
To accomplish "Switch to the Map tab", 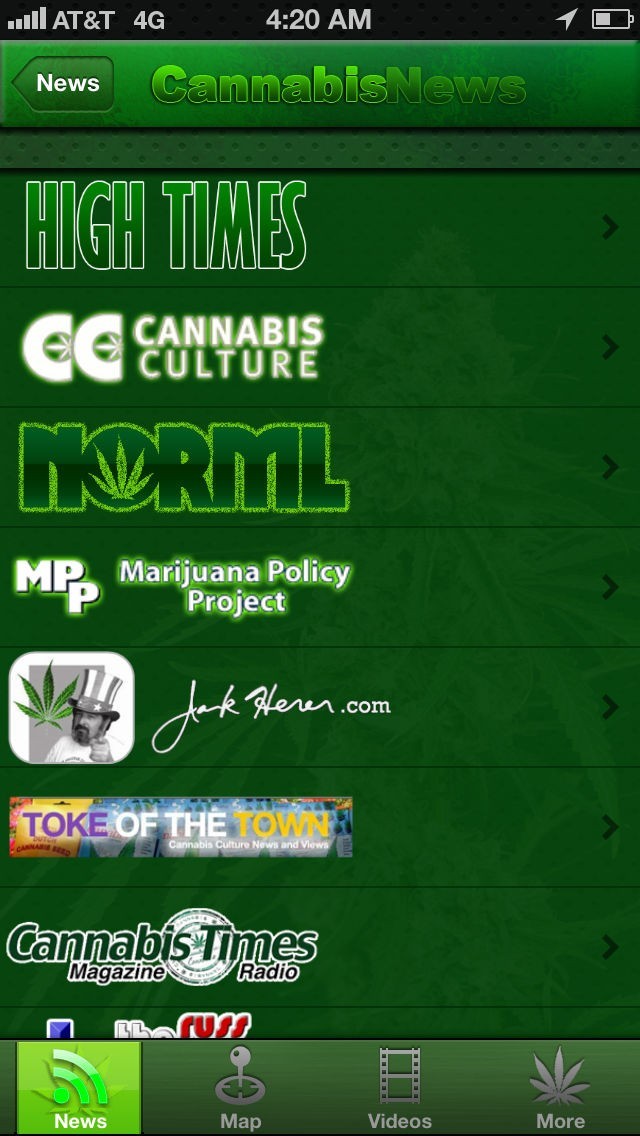I will coord(240,1088).
